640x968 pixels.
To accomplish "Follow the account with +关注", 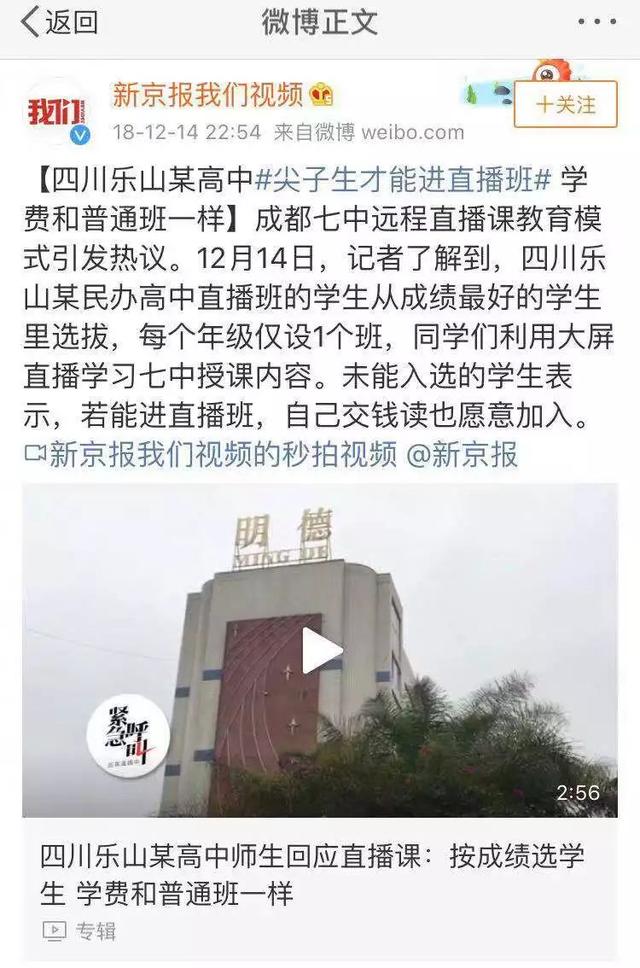I will click(566, 105).
